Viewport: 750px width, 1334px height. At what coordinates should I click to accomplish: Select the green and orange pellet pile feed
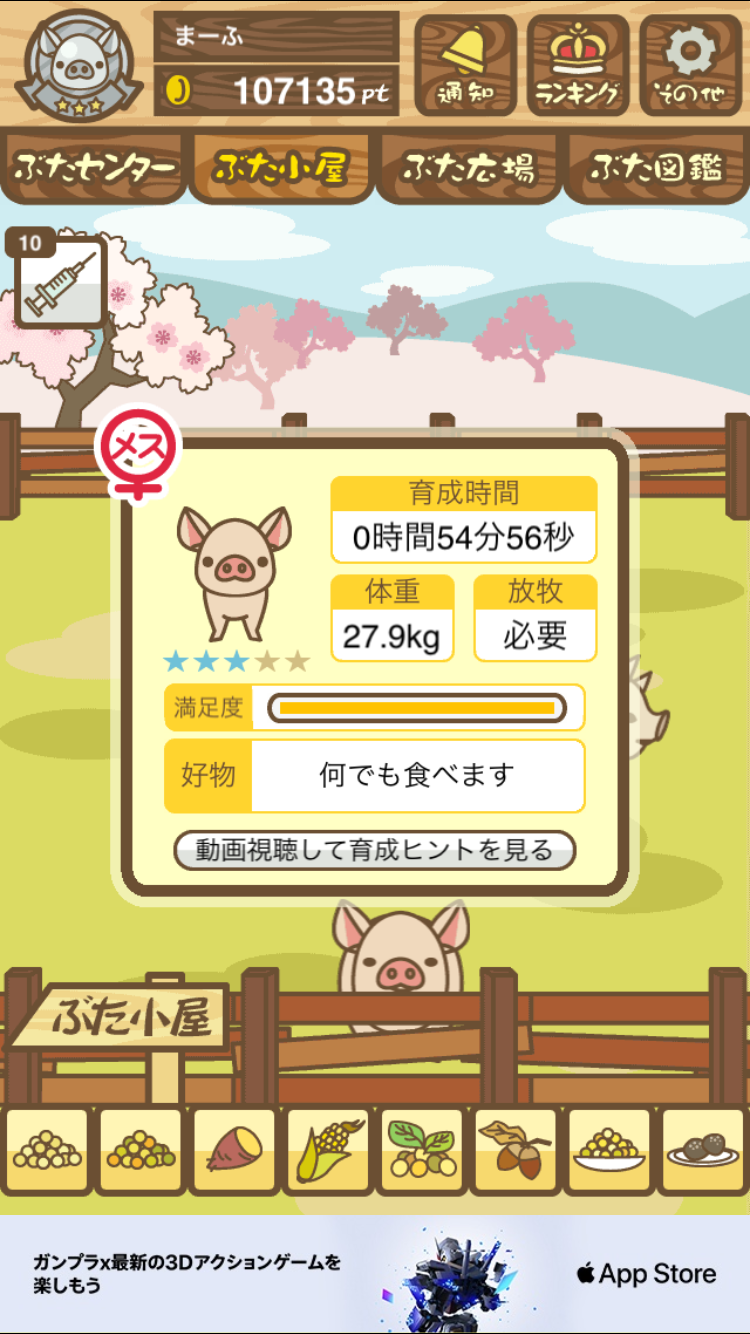140,1152
